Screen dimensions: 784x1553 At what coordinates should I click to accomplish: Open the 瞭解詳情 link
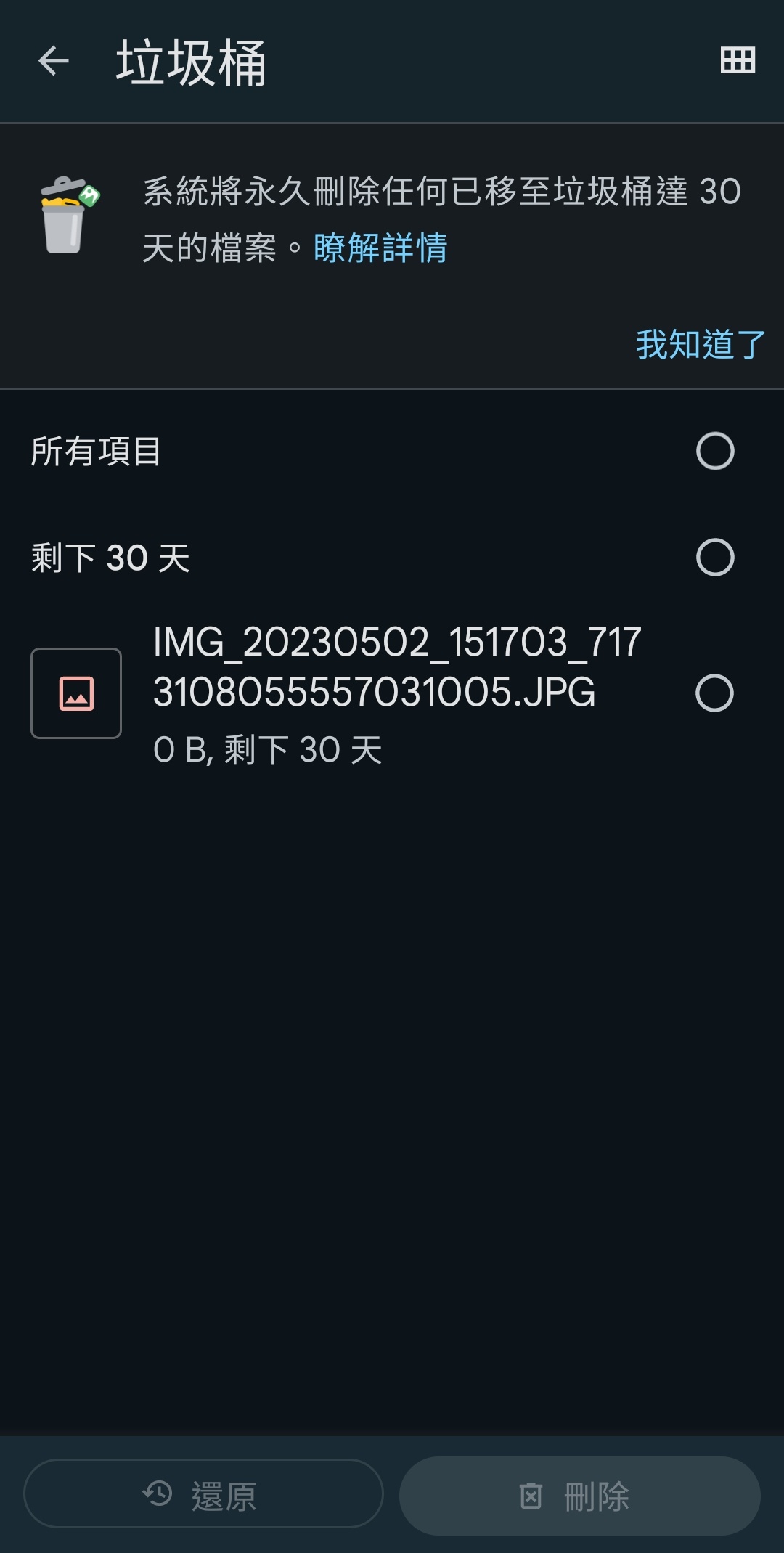point(380,248)
